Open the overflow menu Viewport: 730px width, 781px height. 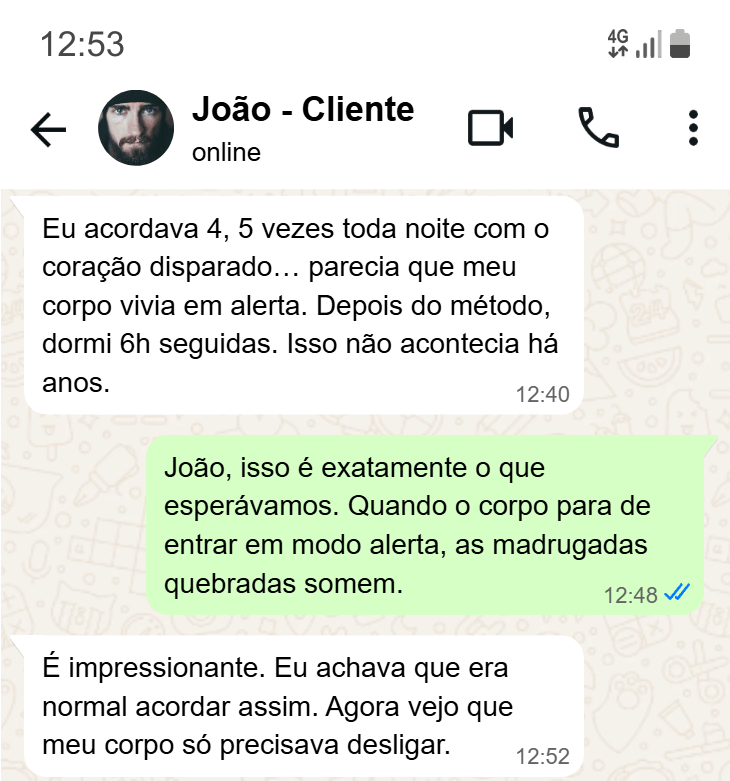coord(694,128)
